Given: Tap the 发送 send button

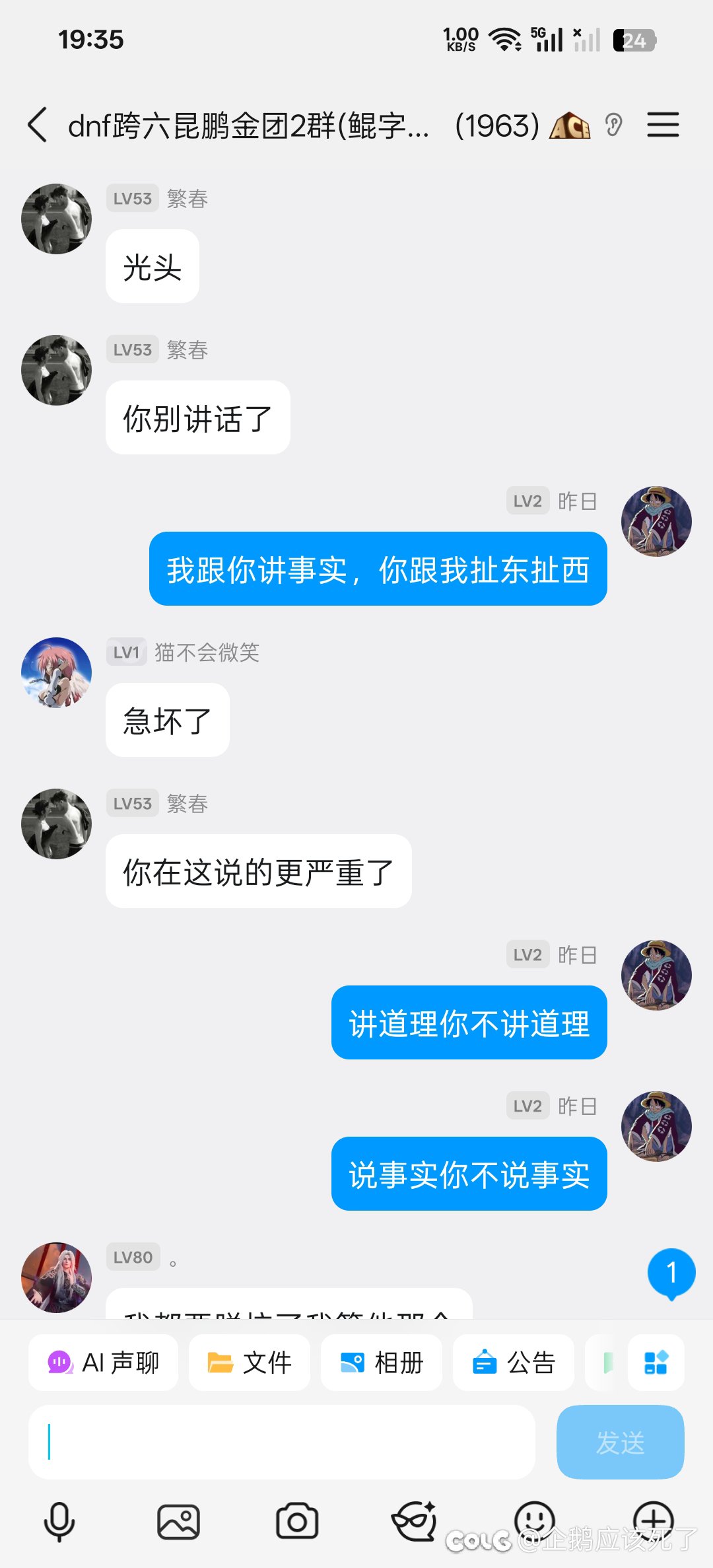Looking at the screenshot, I should click(x=620, y=1441).
